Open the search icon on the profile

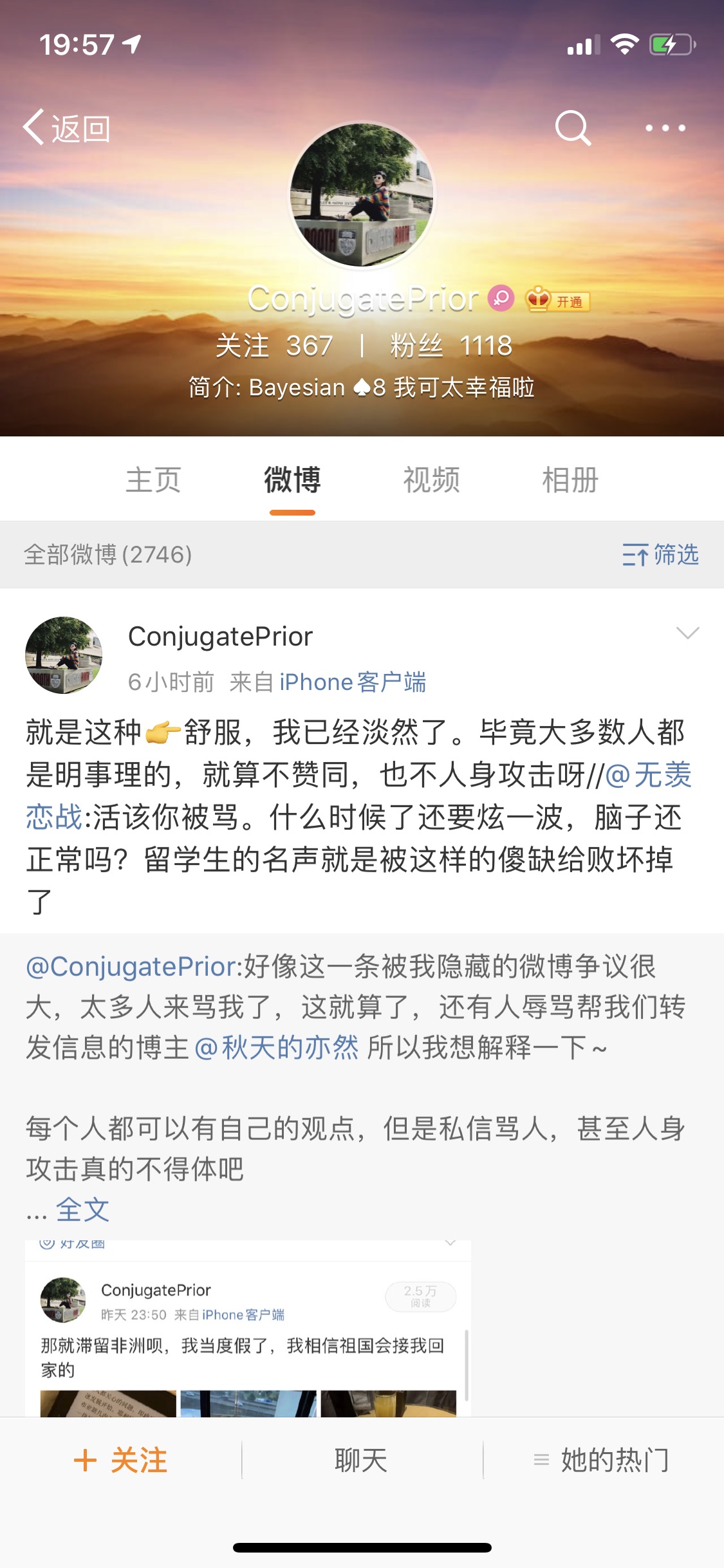573,127
